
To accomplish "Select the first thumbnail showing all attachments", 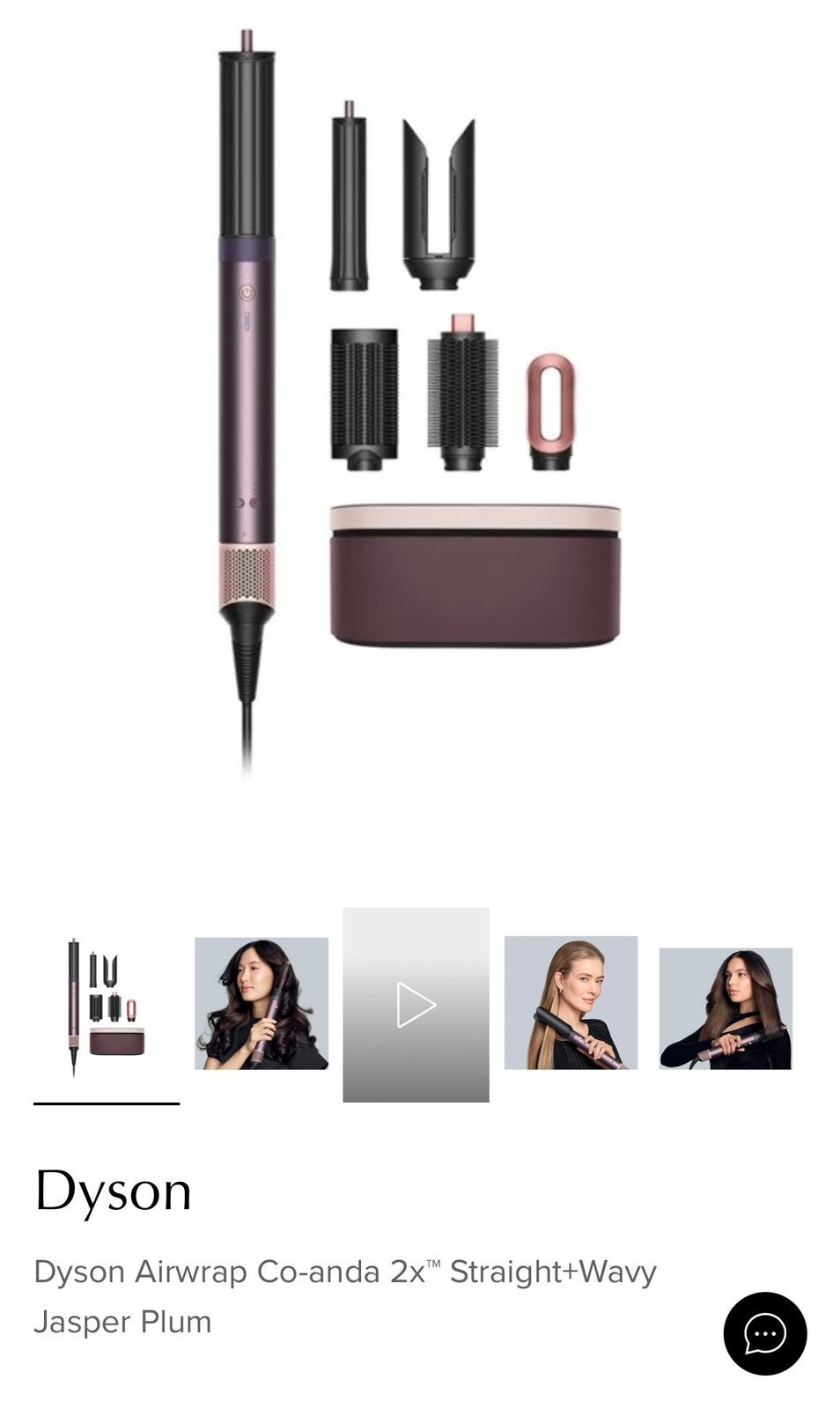I will pos(107,1006).
